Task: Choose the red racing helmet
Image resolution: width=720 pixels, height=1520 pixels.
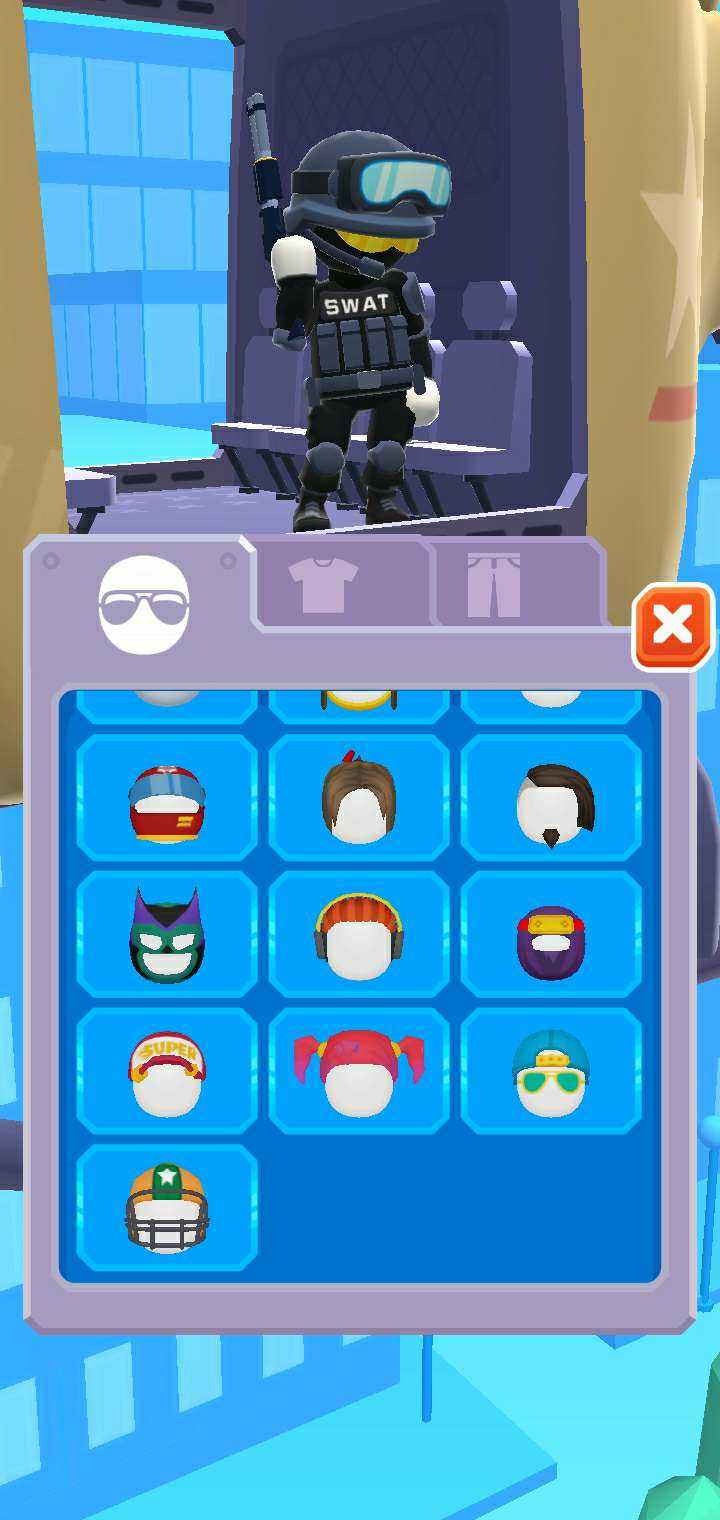Action: [x=167, y=799]
